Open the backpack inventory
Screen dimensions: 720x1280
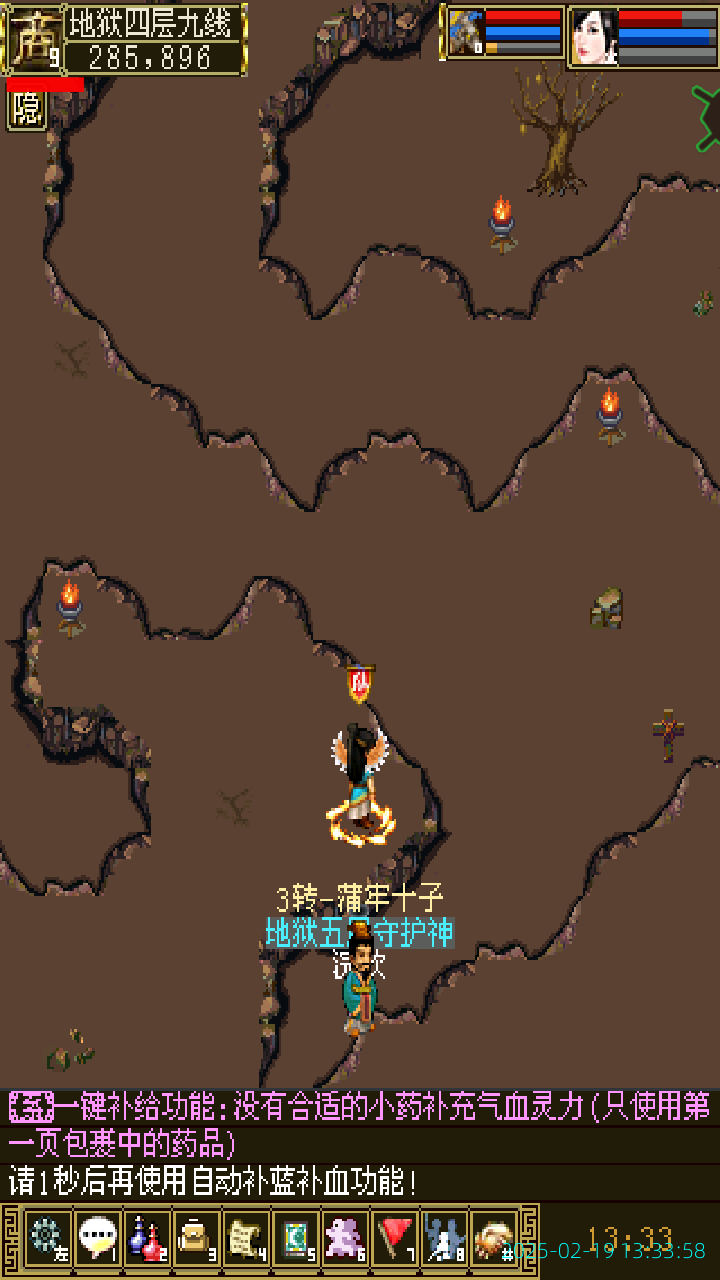(196, 1240)
